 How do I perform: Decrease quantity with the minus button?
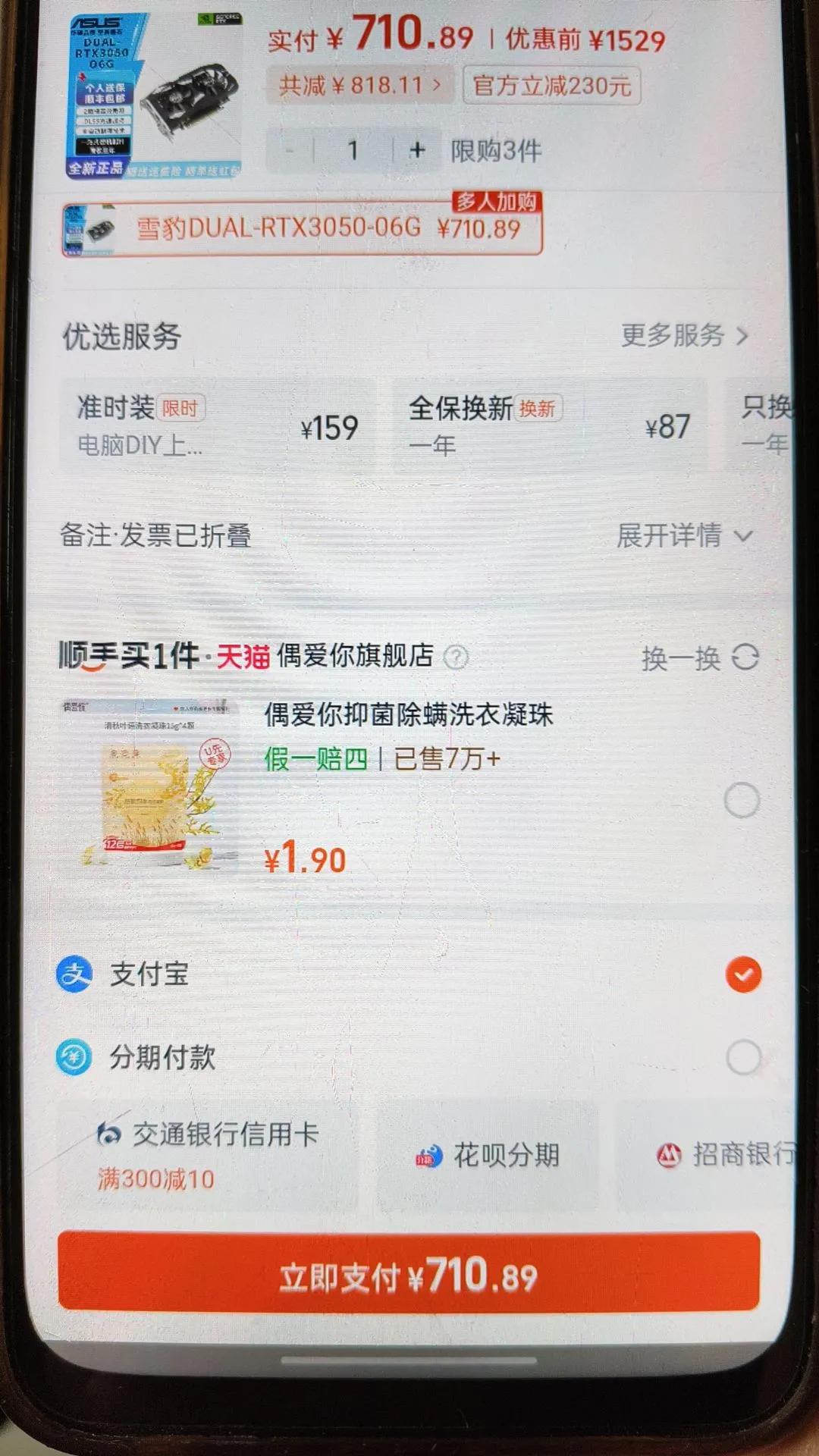(x=290, y=150)
